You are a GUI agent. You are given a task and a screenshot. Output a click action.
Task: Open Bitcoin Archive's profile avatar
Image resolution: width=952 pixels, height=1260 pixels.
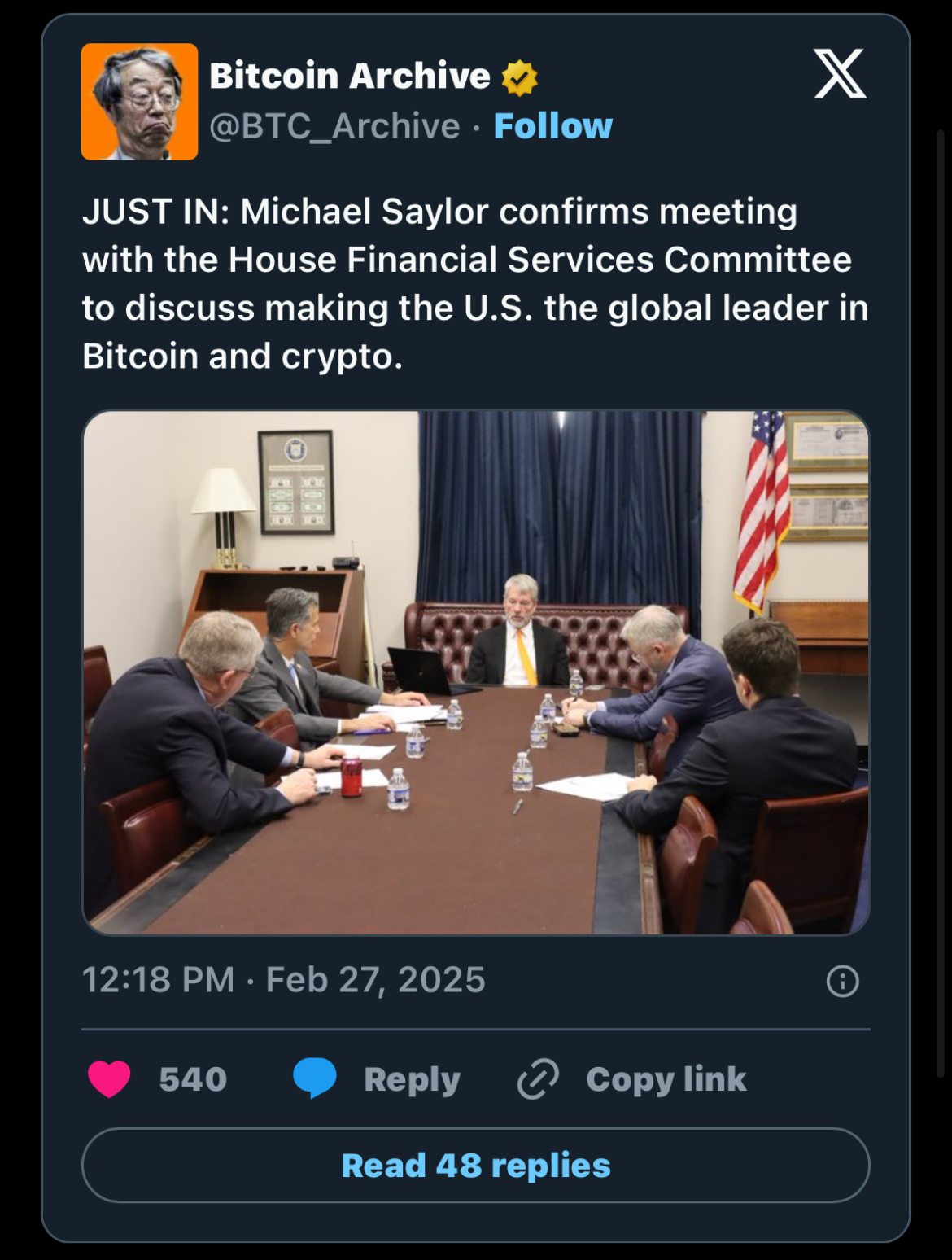coord(139,102)
